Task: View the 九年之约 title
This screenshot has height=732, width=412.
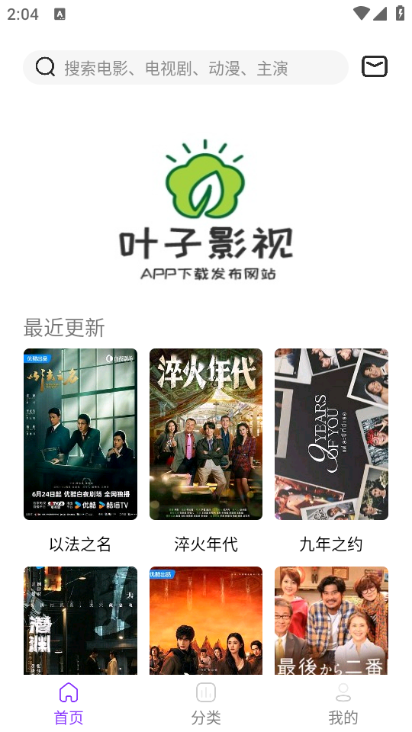Action: pyautogui.click(x=331, y=544)
